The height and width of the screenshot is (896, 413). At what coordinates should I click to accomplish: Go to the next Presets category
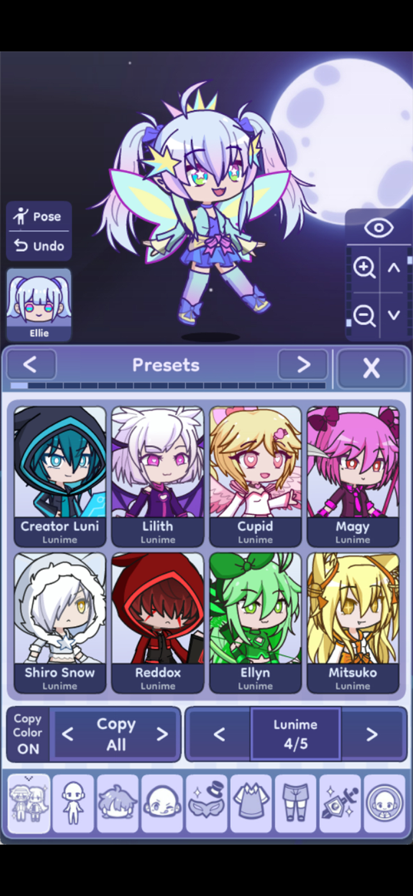click(303, 364)
